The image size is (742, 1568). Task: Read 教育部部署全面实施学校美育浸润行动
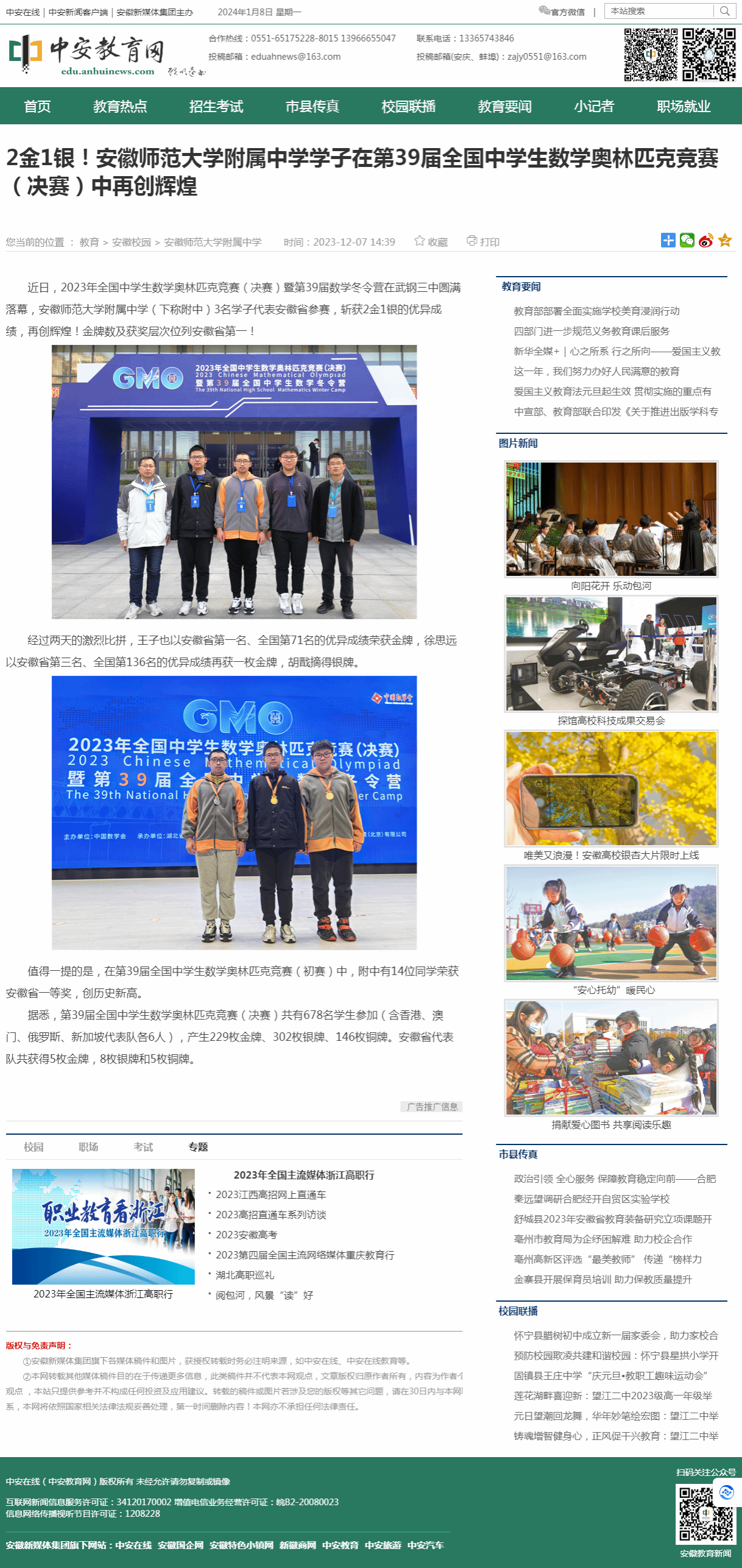pos(596,311)
